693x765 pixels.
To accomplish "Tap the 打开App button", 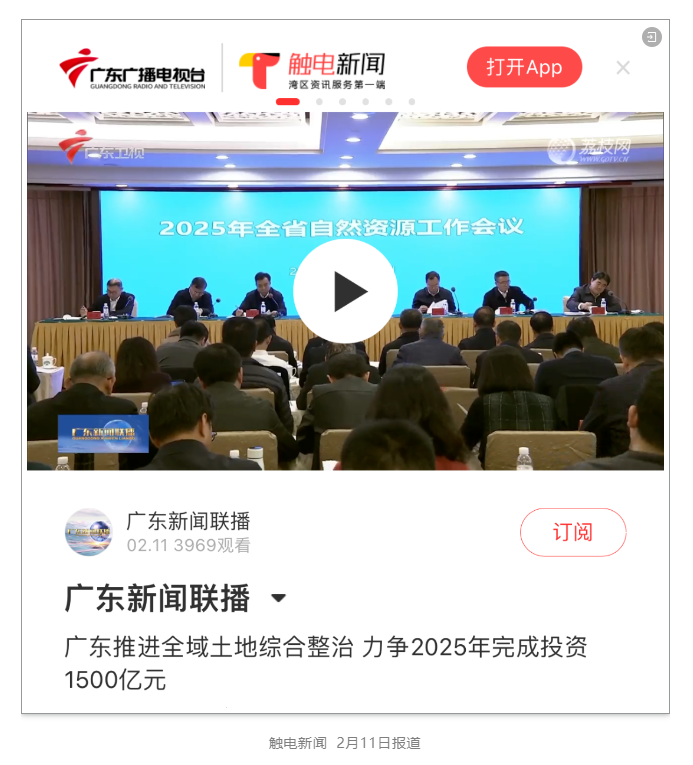I will 524,67.
